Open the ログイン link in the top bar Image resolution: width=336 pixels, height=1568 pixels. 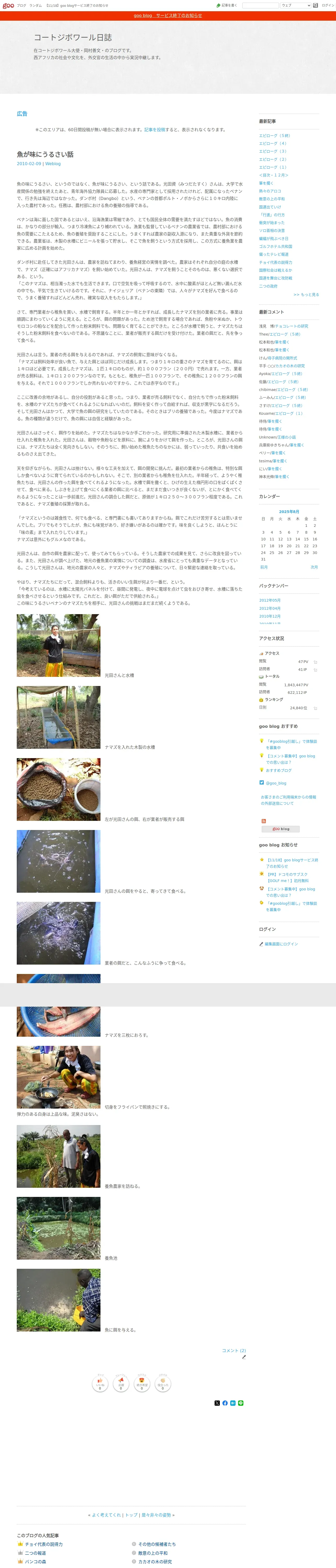click(327, 5)
